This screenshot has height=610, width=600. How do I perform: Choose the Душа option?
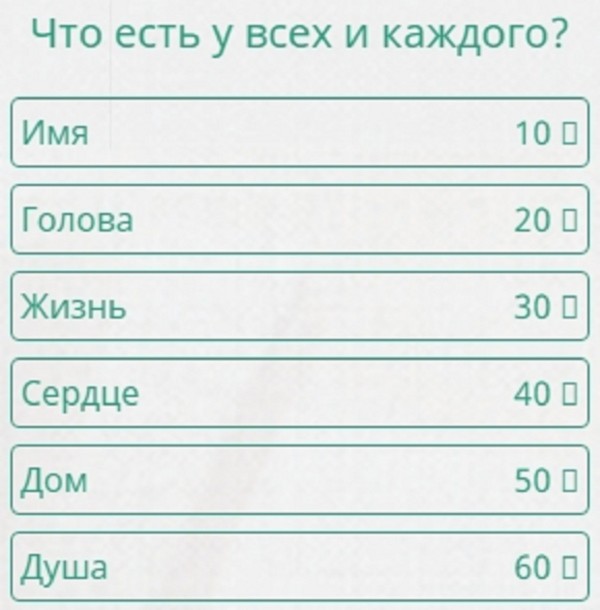coord(300,567)
